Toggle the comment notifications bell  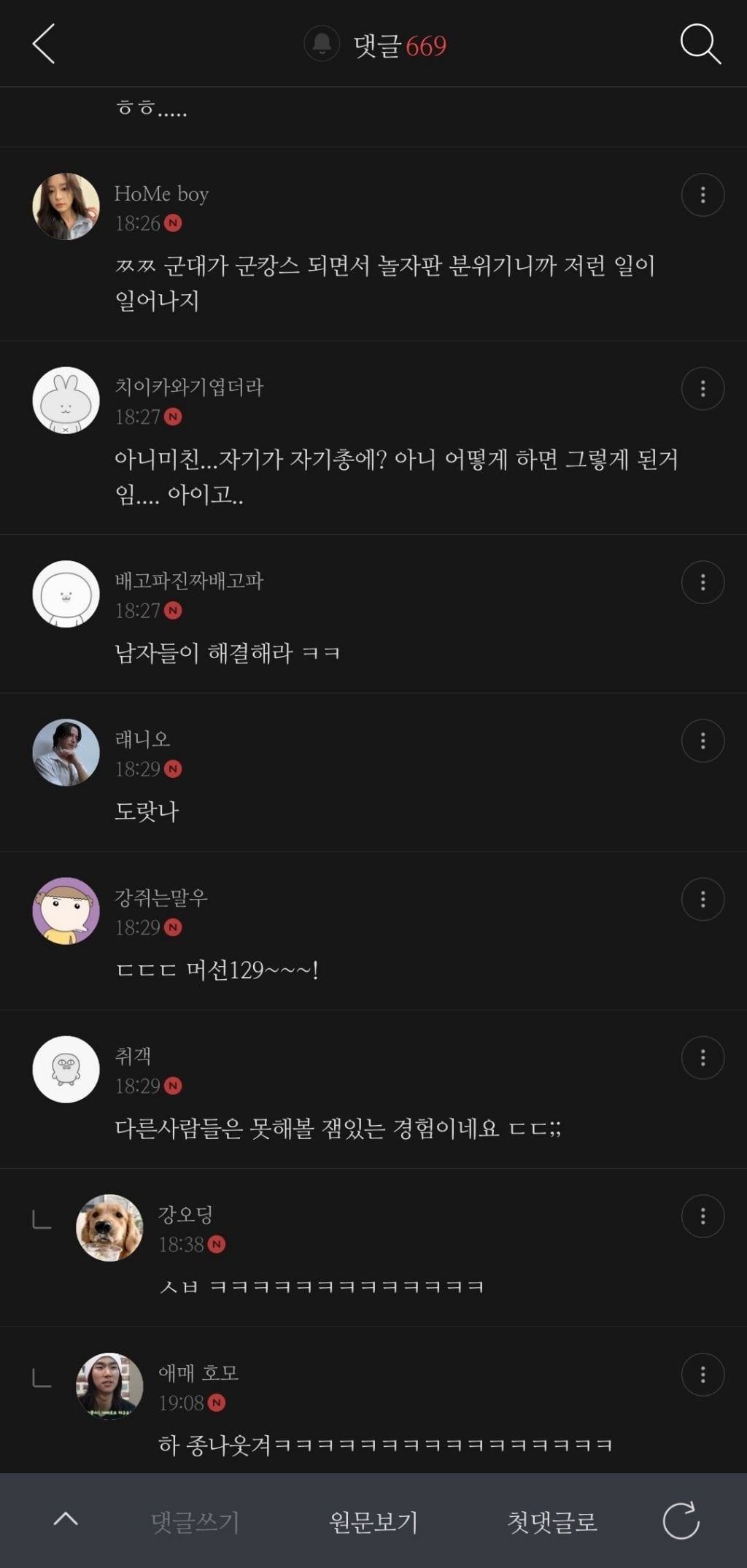click(322, 44)
